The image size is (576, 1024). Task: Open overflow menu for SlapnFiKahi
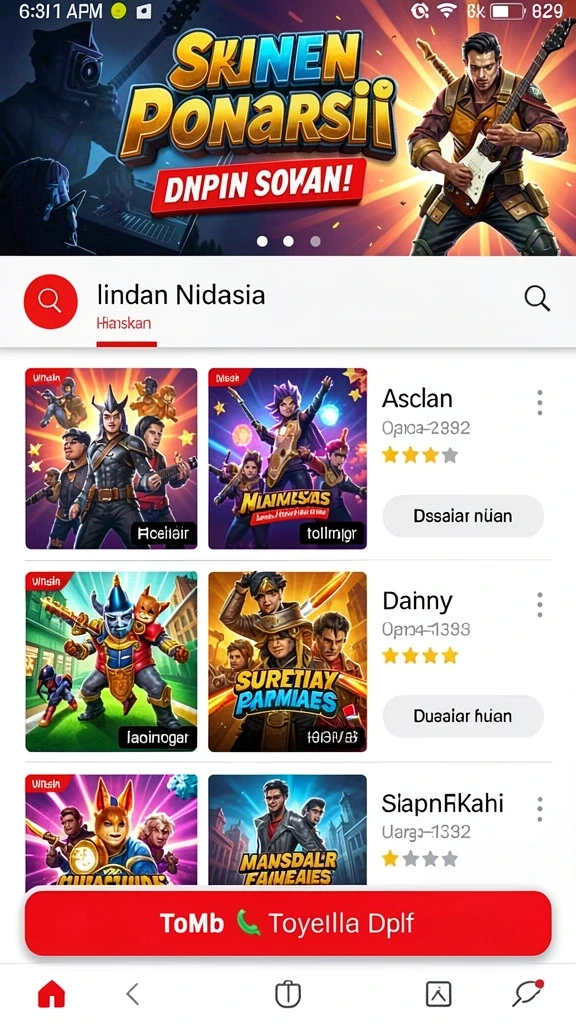pos(539,809)
